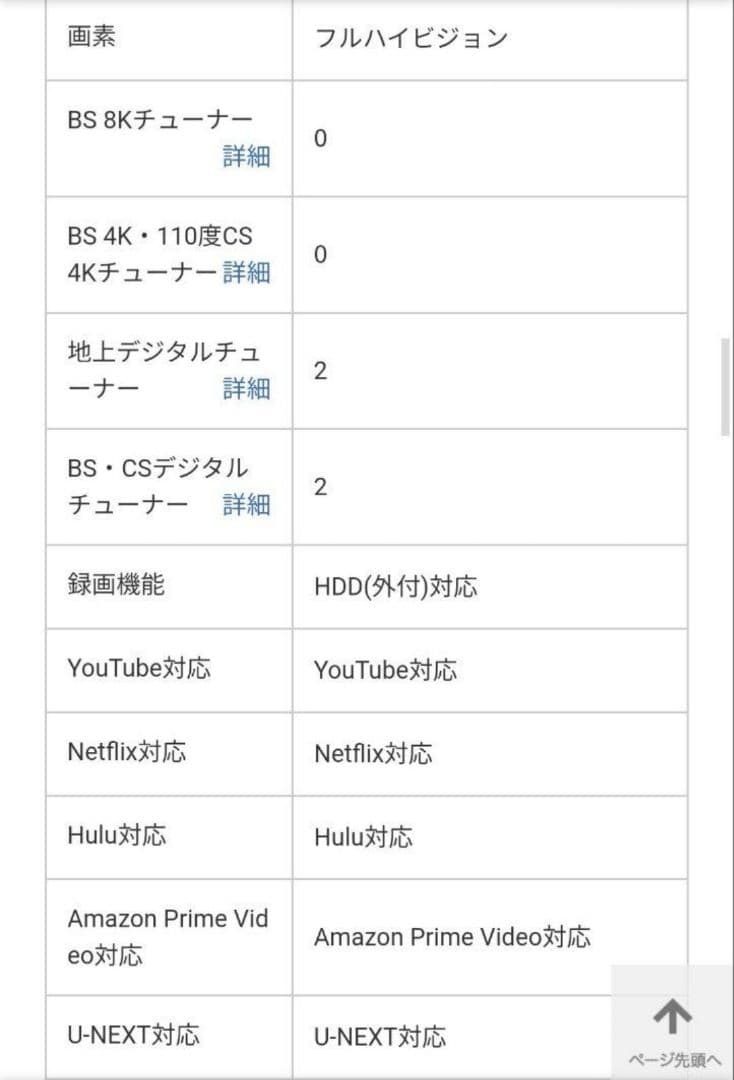This screenshot has height=1080, width=734.
Task: Open 詳細 link for BS 4K・110度CS 4Kチューナー
Action: point(247,272)
